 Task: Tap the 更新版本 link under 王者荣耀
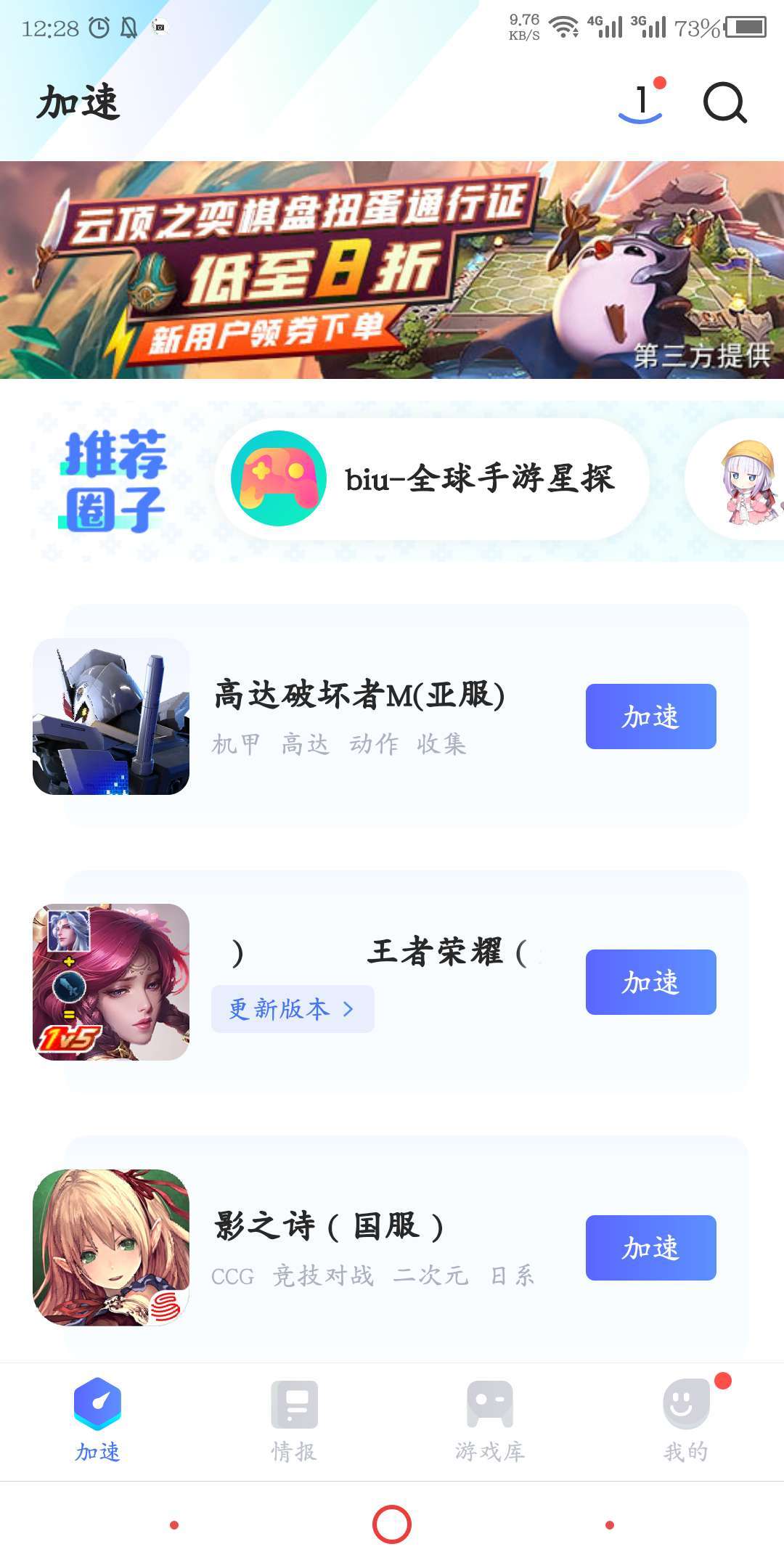tap(292, 1009)
